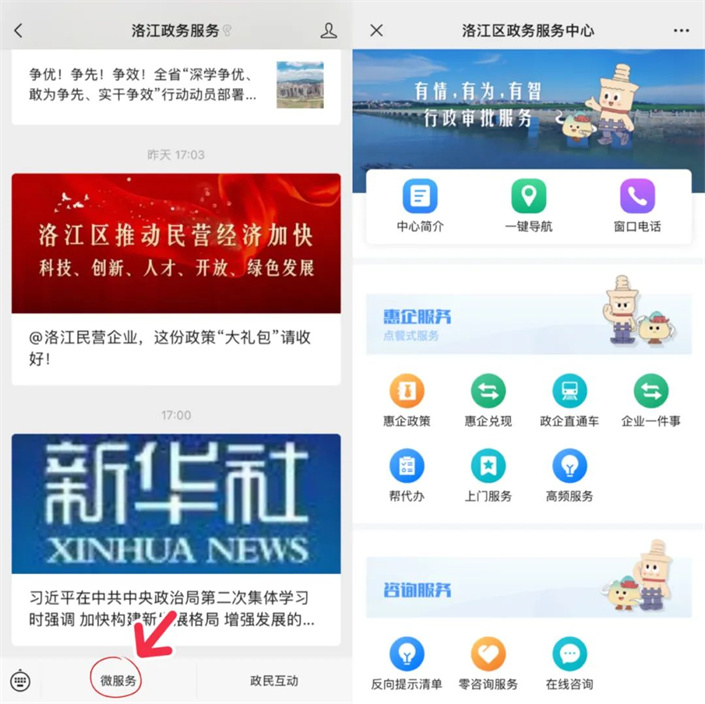This screenshot has width=705, height=704.
Task: Open the 微服务 menu
Action: tap(119, 680)
